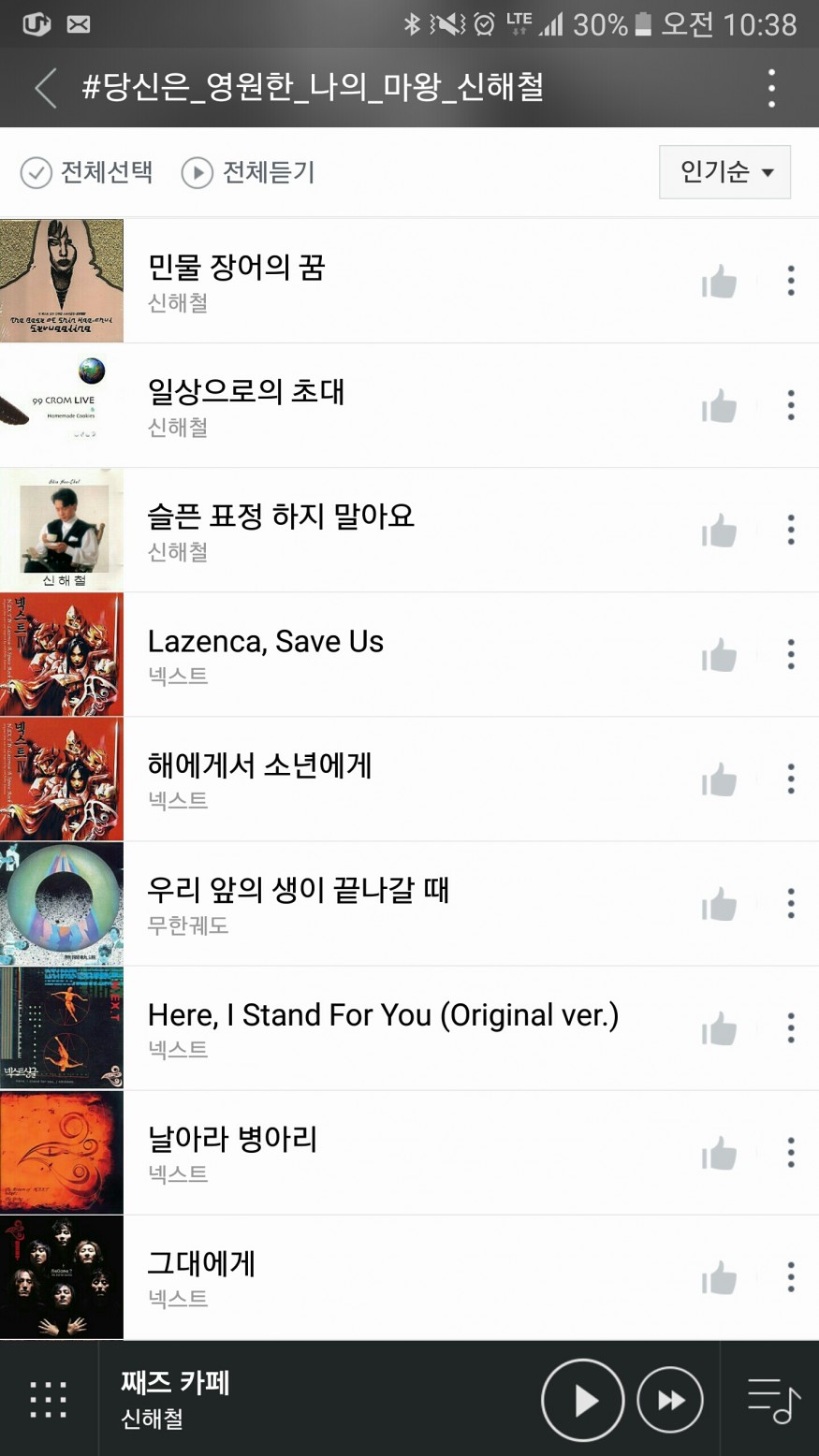Open more options for 슬픈 표정 하지 말아요
This screenshot has height=1456, width=819.
pos(791,530)
